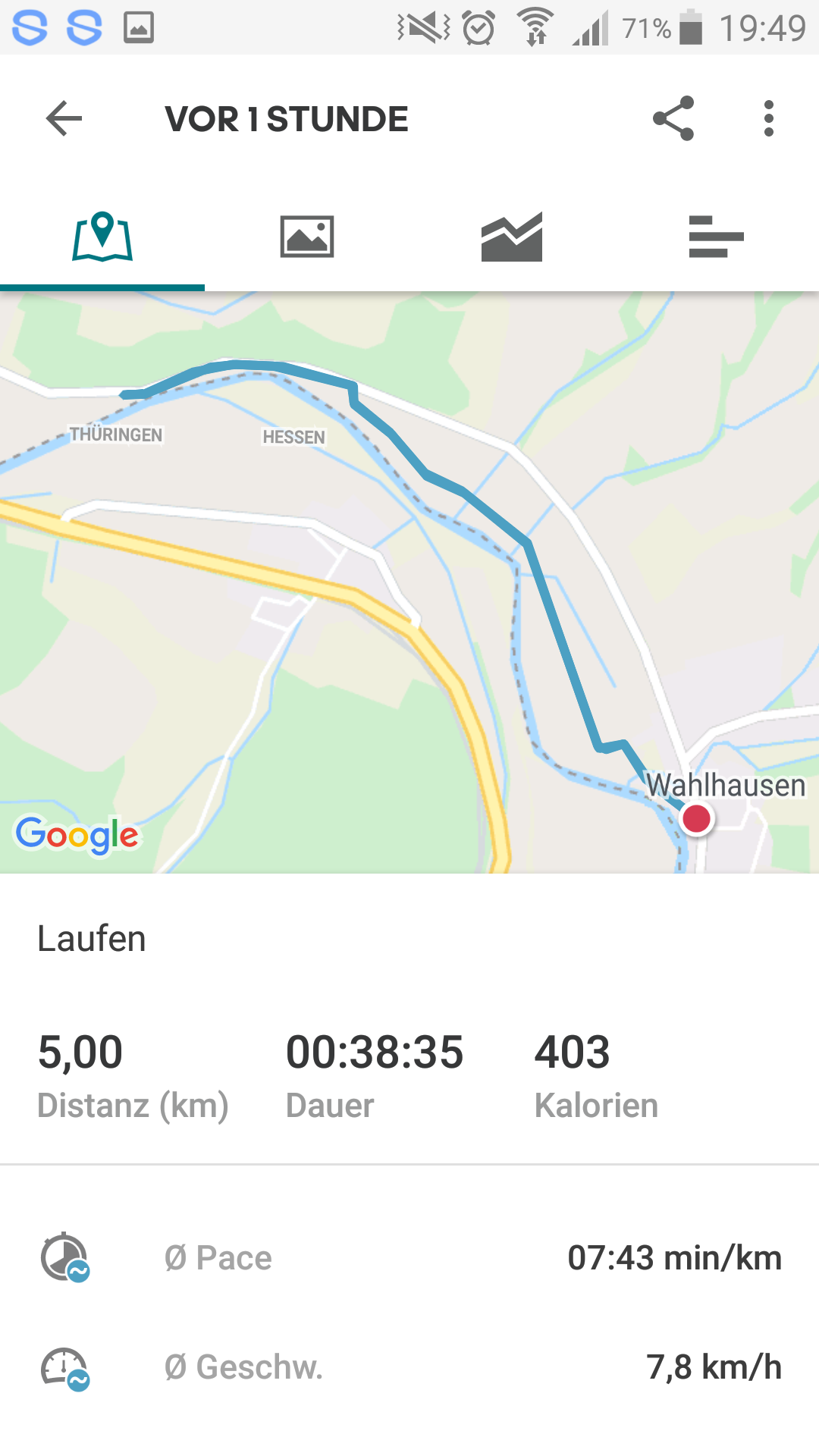Switch to the charts tab
819x1456 pixels.
pyautogui.click(x=512, y=237)
